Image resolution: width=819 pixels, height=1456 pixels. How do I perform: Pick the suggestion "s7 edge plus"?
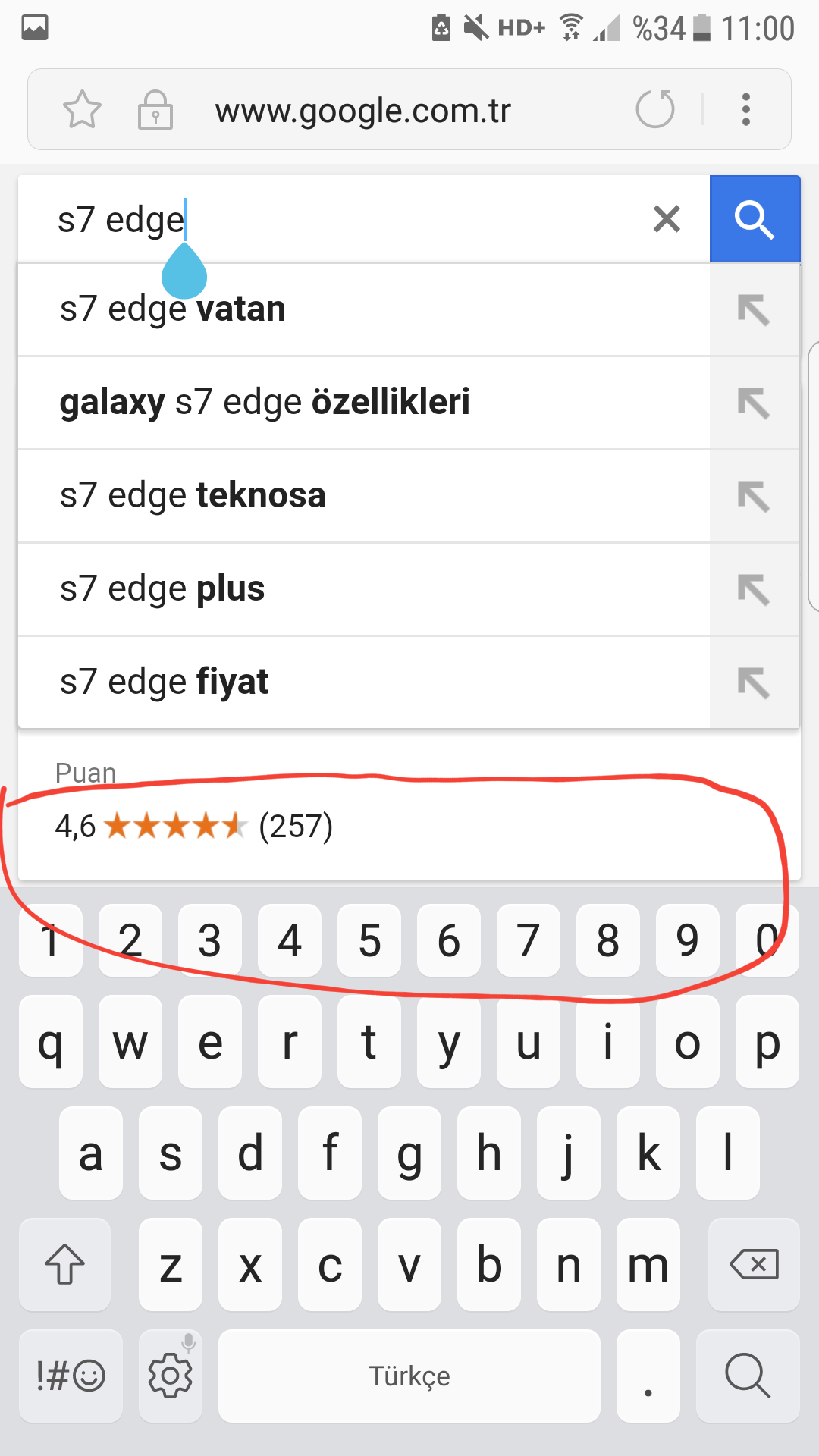(x=303, y=589)
